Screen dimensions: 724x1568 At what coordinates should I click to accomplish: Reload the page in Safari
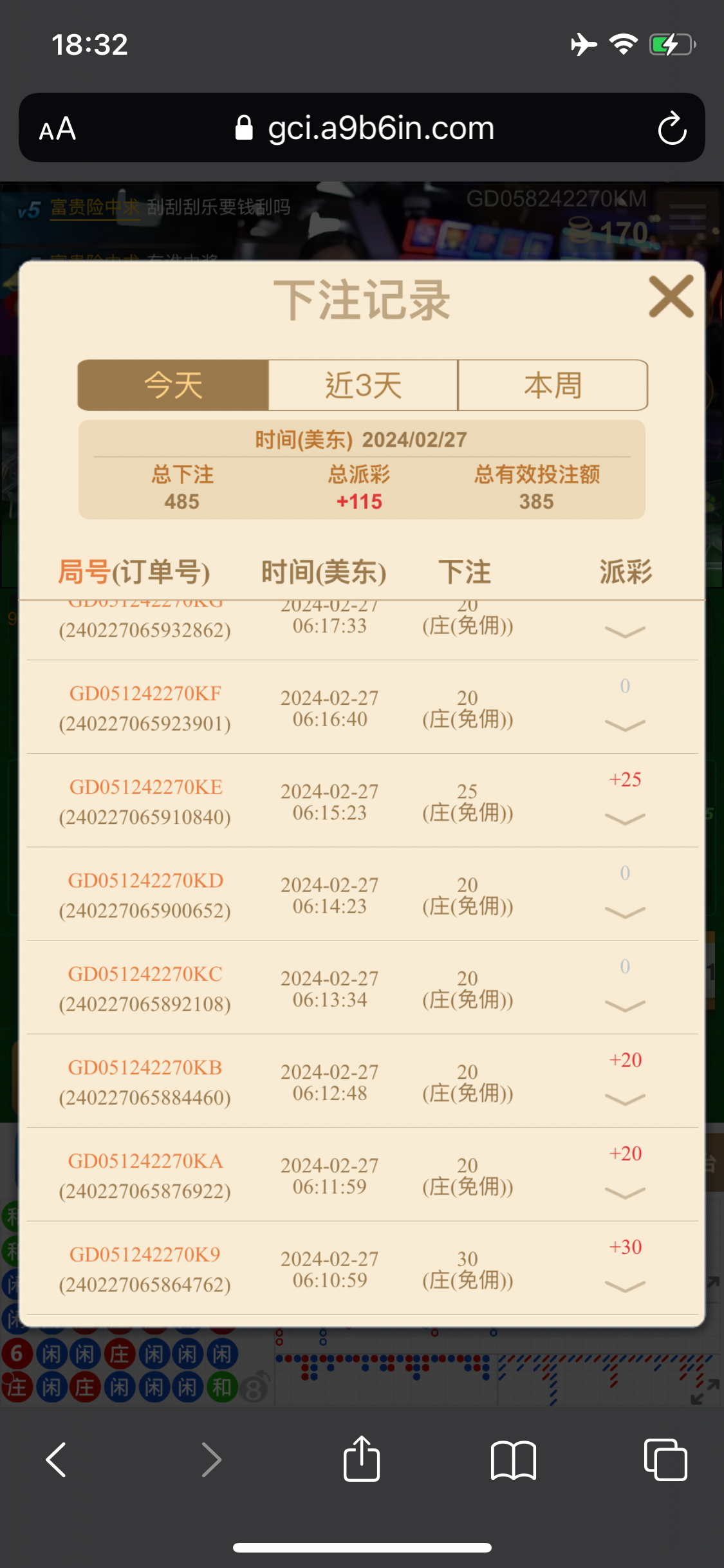pos(672,128)
